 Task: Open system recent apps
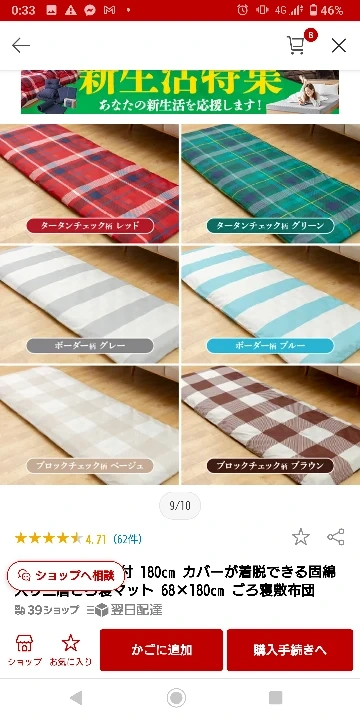point(275,698)
